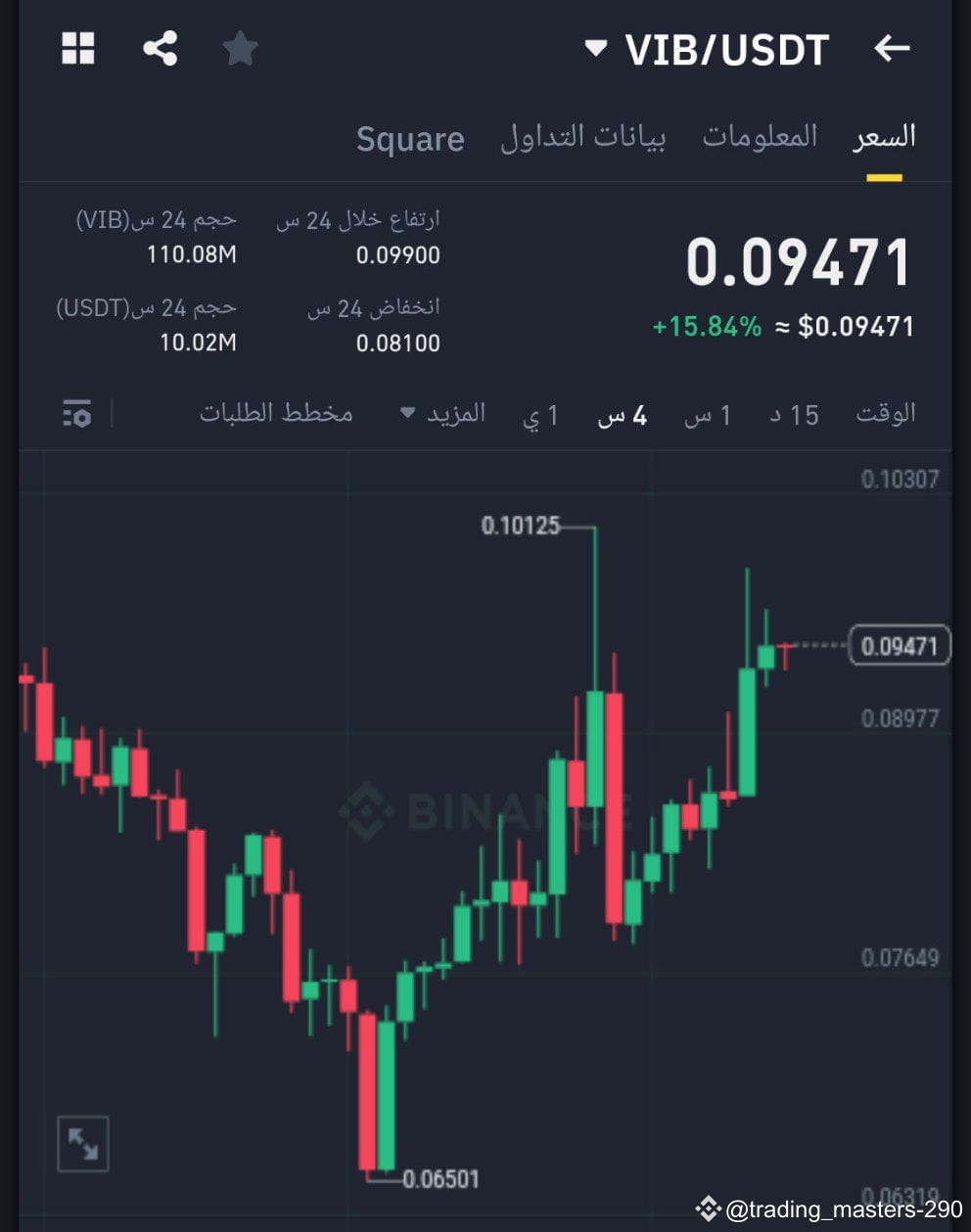View المعلومات information page

click(x=760, y=137)
